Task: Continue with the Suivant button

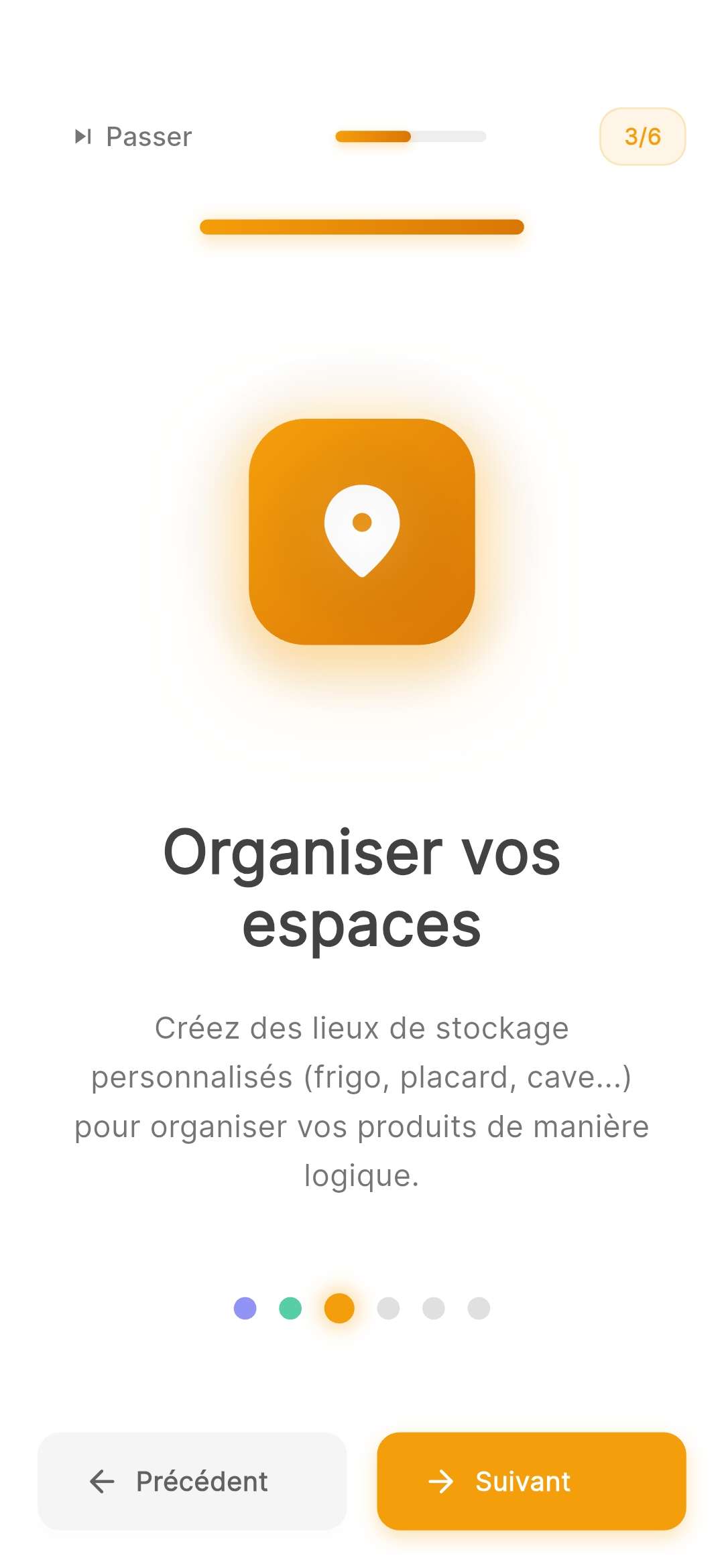Action: point(531,1481)
